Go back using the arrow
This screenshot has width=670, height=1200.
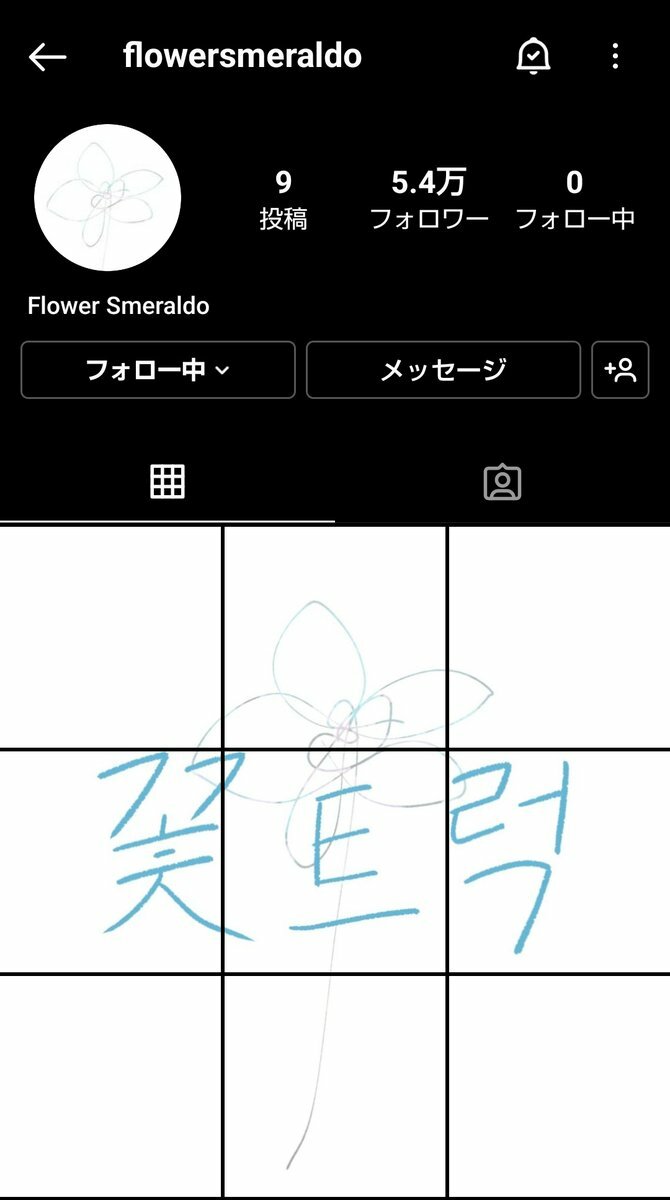[x=47, y=57]
